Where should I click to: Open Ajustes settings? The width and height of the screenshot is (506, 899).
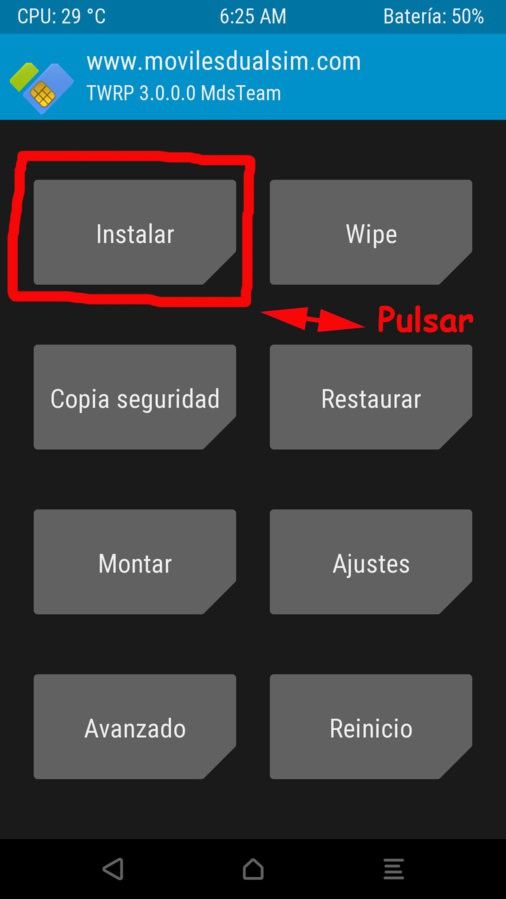371,562
